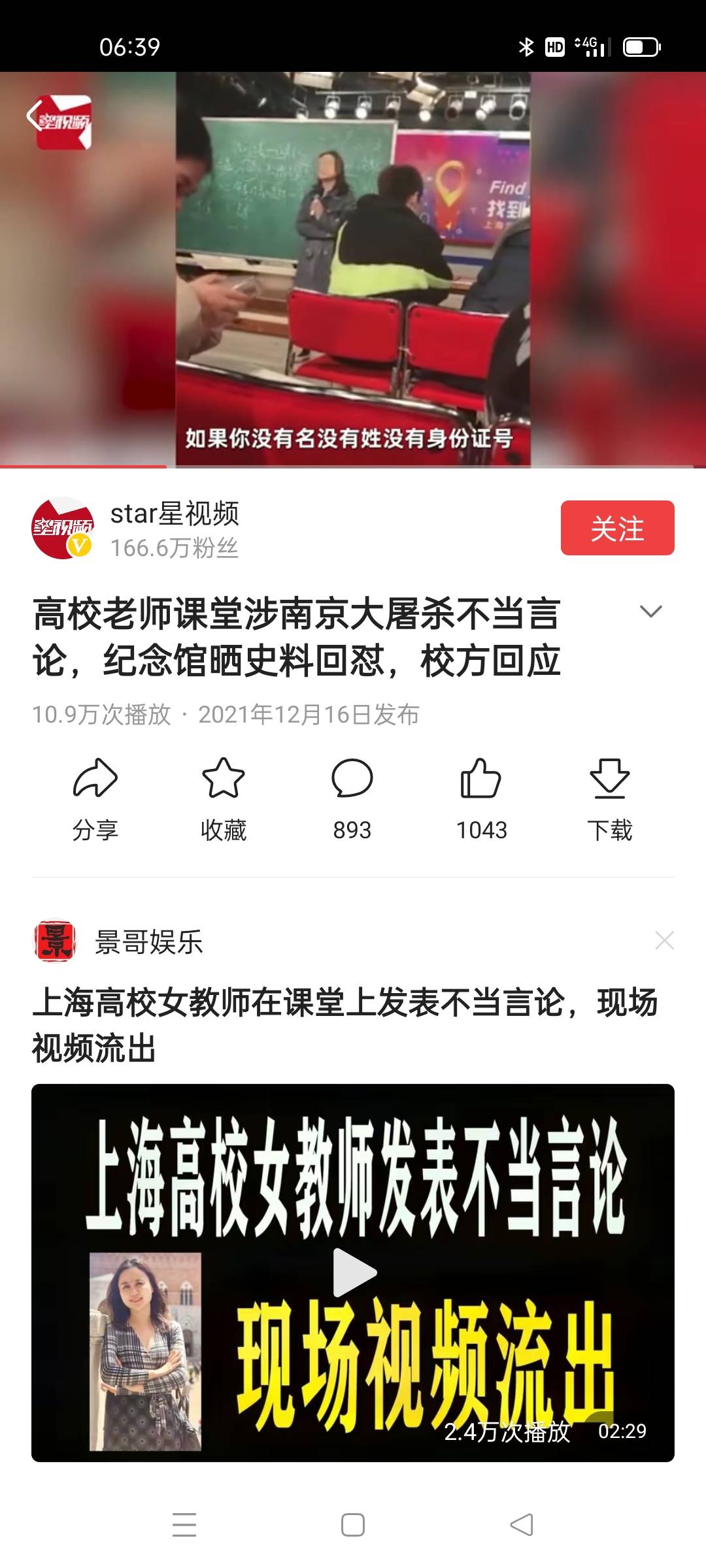Expand the video description chevron
The width and height of the screenshot is (706, 1568).
point(650,612)
